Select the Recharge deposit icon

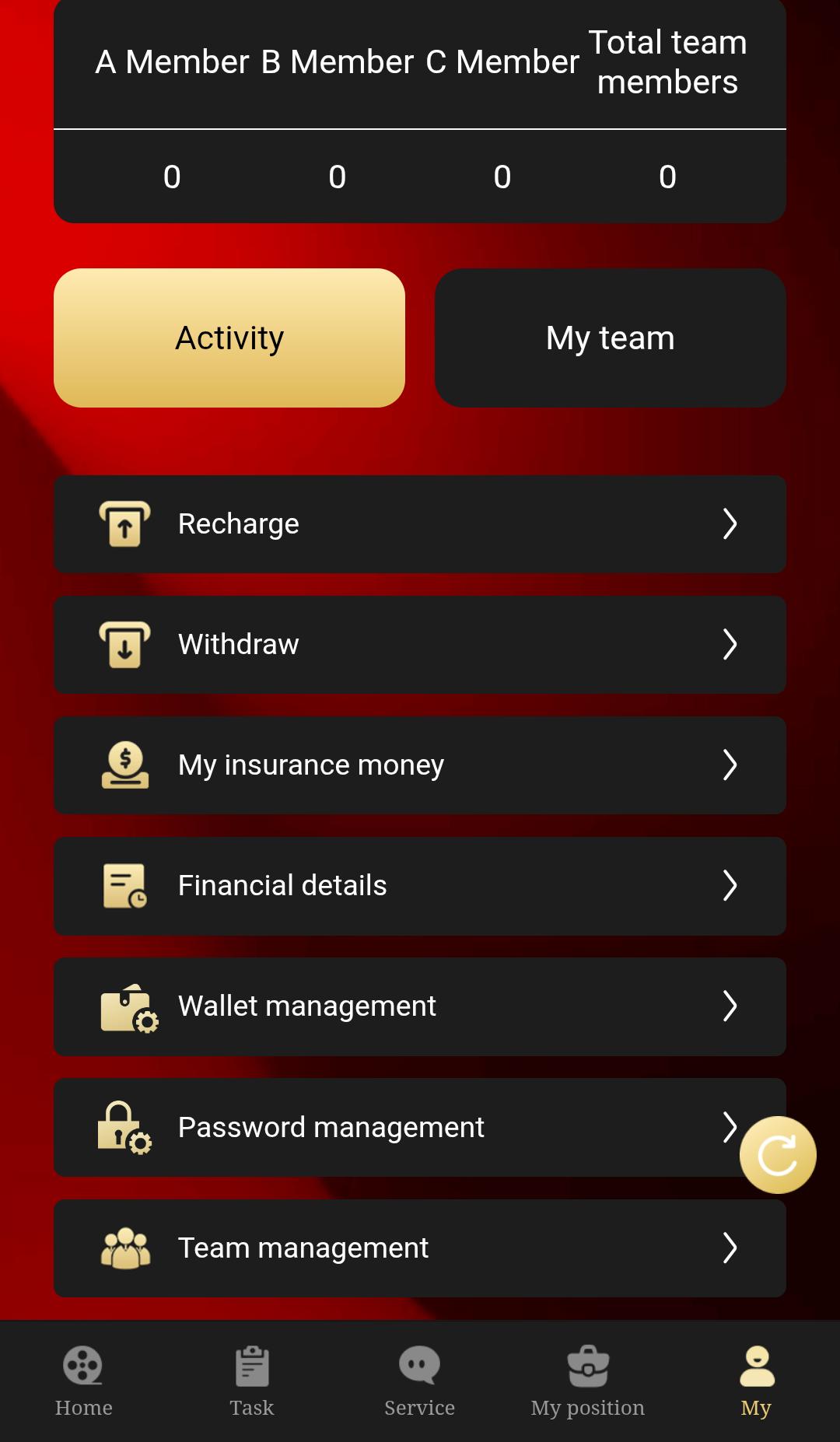pos(124,524)
